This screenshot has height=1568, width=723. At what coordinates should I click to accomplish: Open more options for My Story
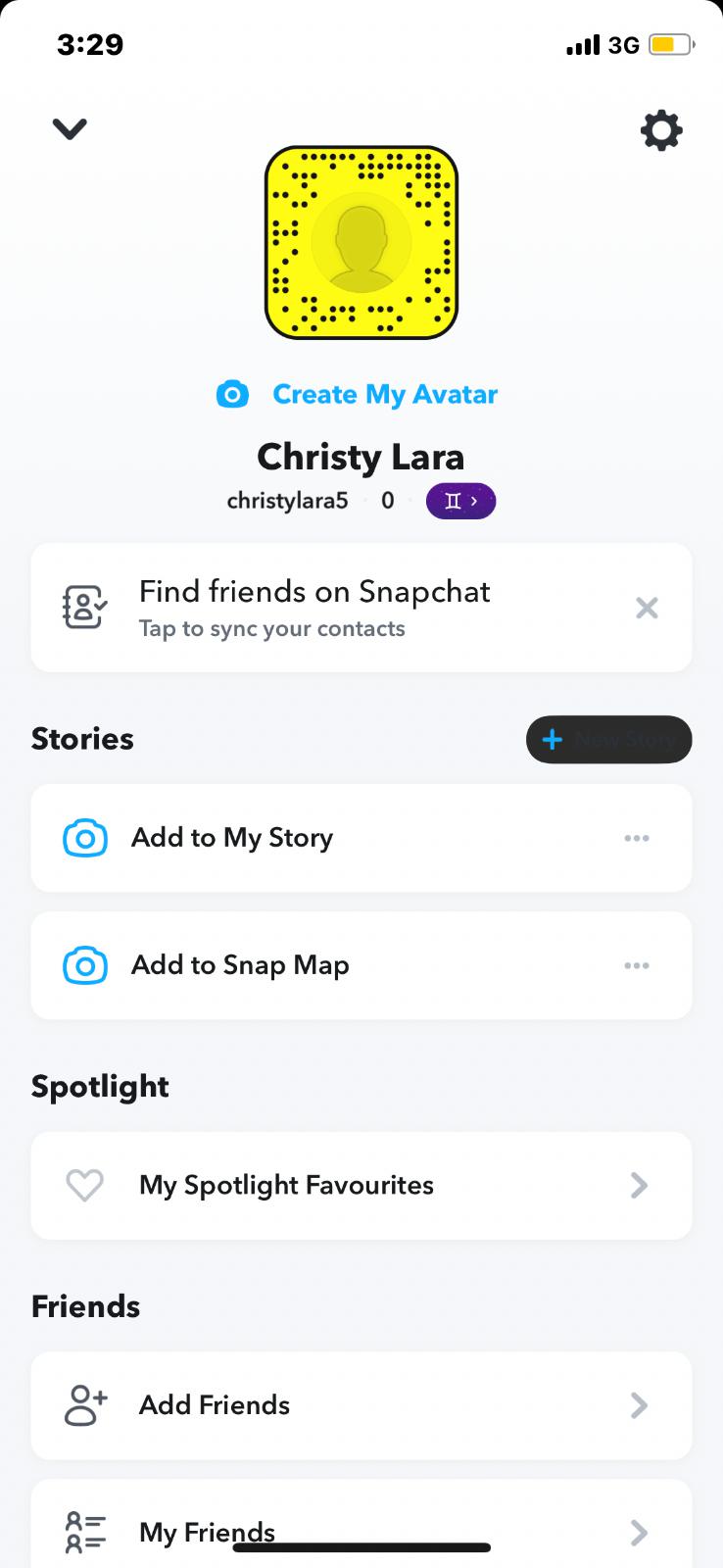tap(637, 838)
